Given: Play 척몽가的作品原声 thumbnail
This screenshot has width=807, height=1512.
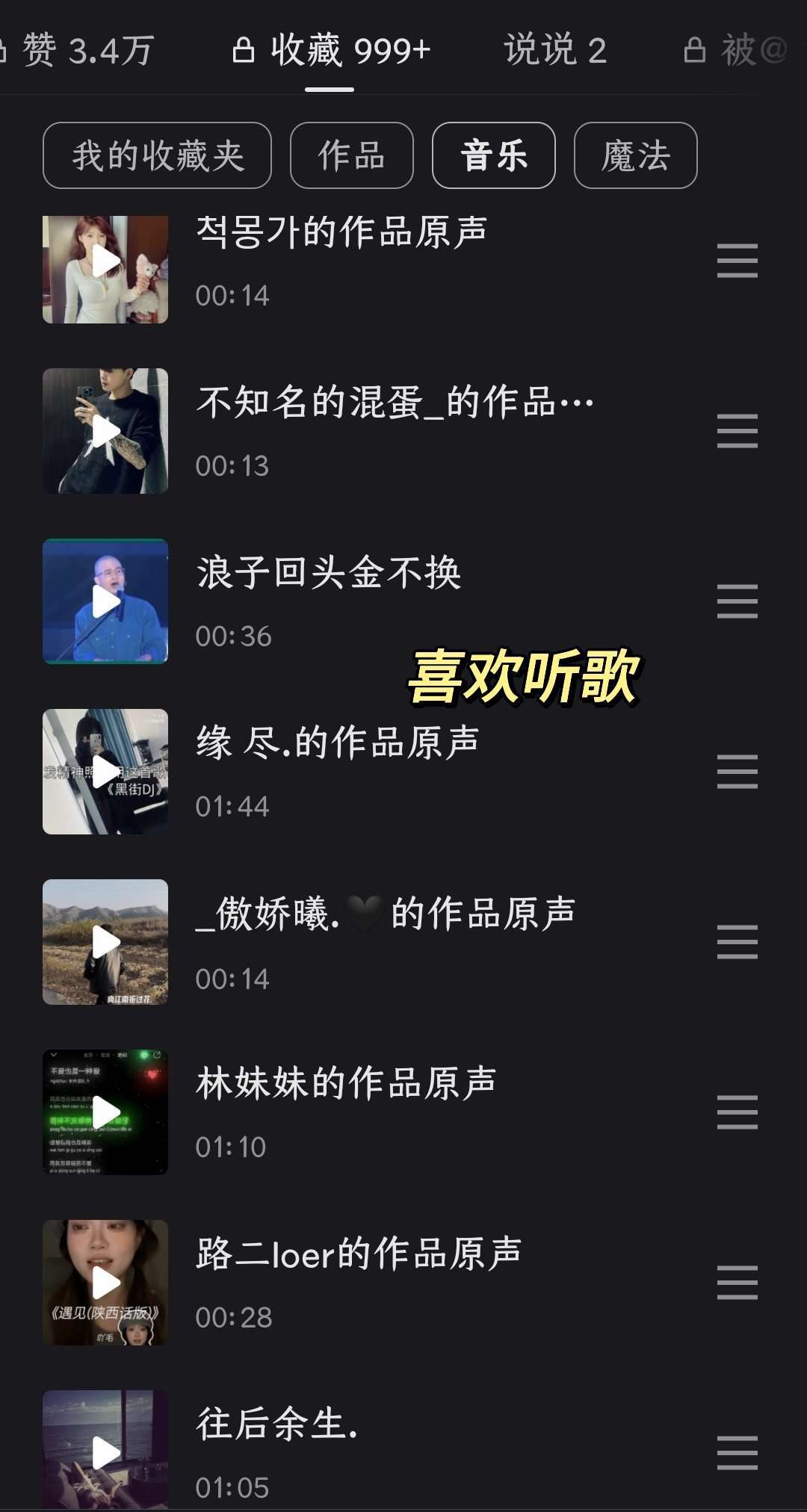Looking at the screenshot, I should click(105, 262).
